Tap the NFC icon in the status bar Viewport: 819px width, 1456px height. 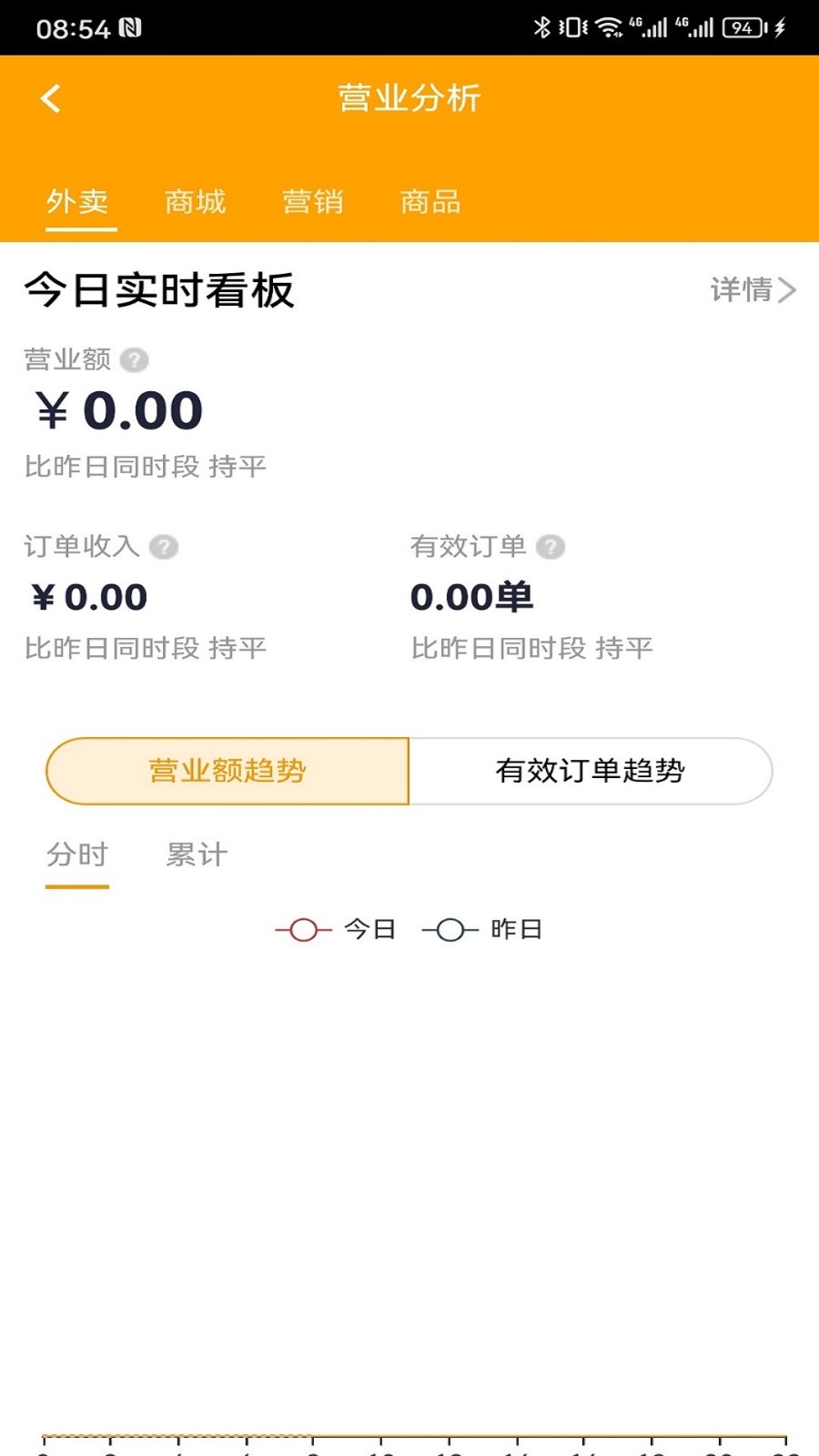coord(130,26)
